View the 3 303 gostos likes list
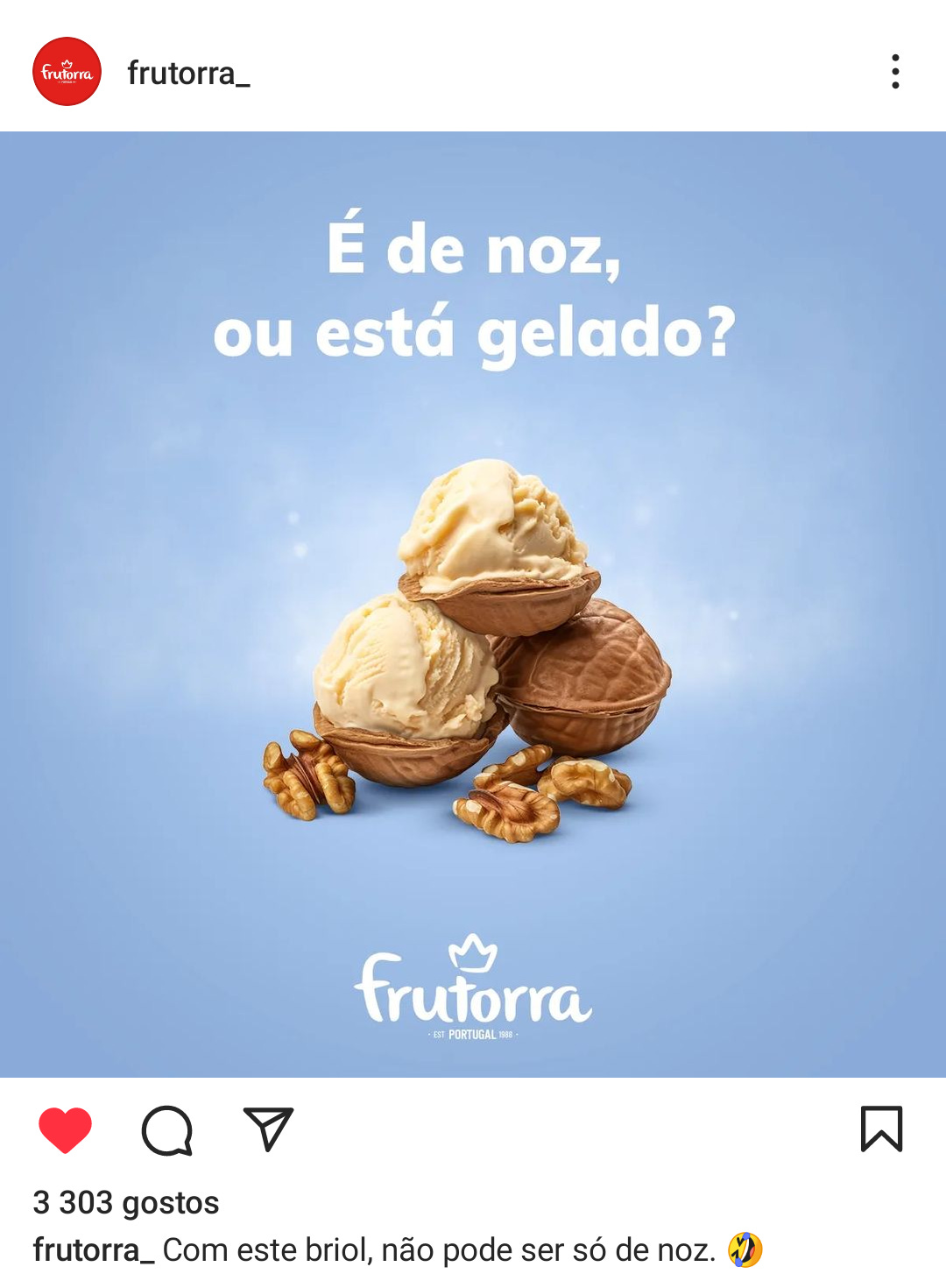 (x=126, y=1203)
